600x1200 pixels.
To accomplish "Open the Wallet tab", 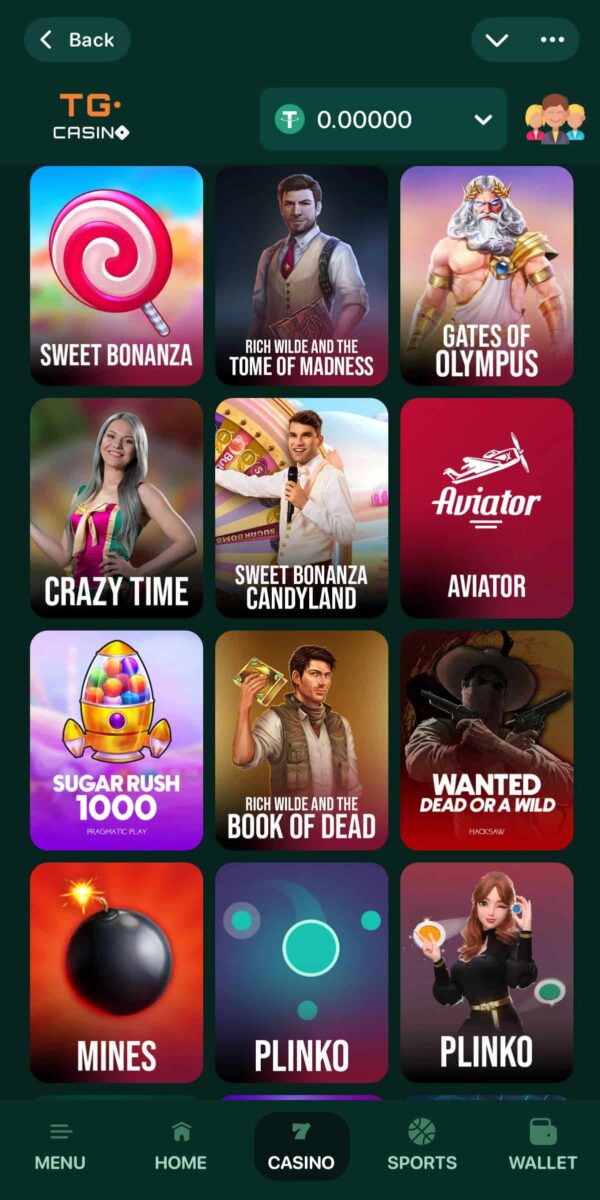I will [x=542, y=1146].
